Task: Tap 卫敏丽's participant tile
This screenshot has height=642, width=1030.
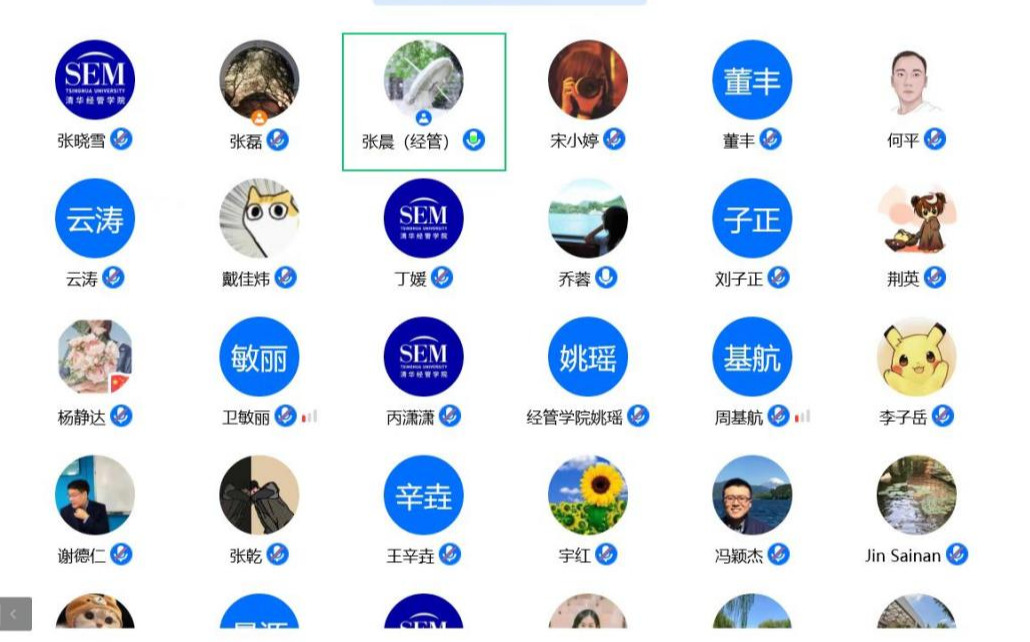Action: coord(259,357)
